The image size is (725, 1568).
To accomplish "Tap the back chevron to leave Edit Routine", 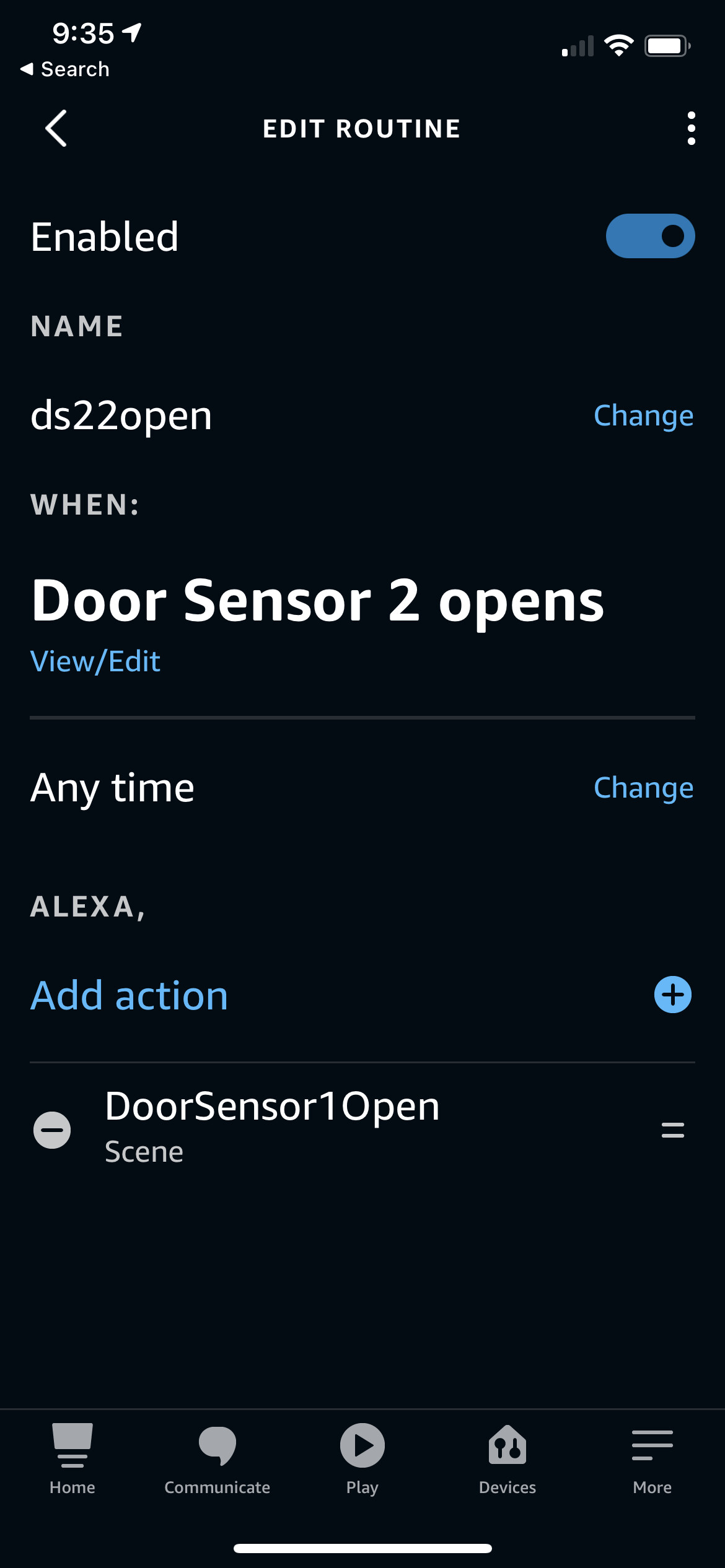I will coord(55,128).
